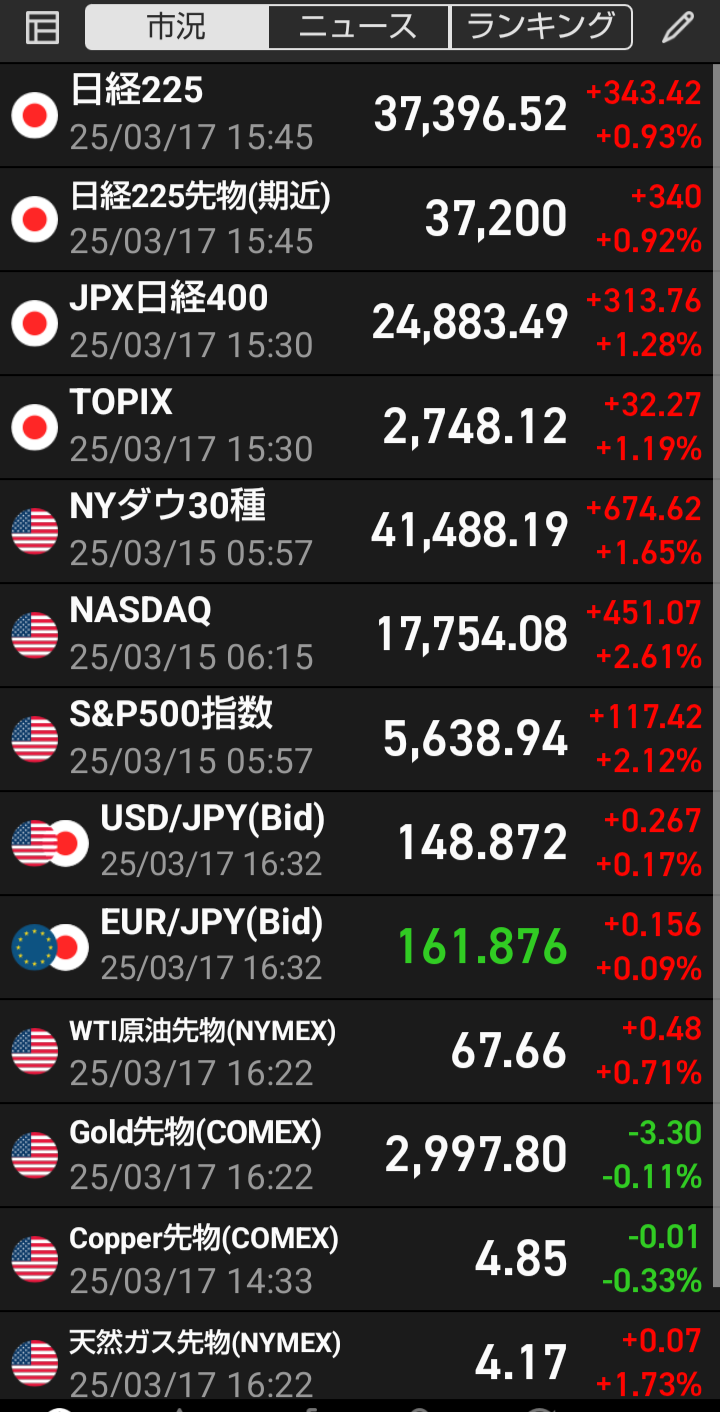Open WTI原油先物(NYMEX) details
Image resolution: width=720 pixels, height=1412 pixels.
pyautogui.click(x=357, y=1051)
